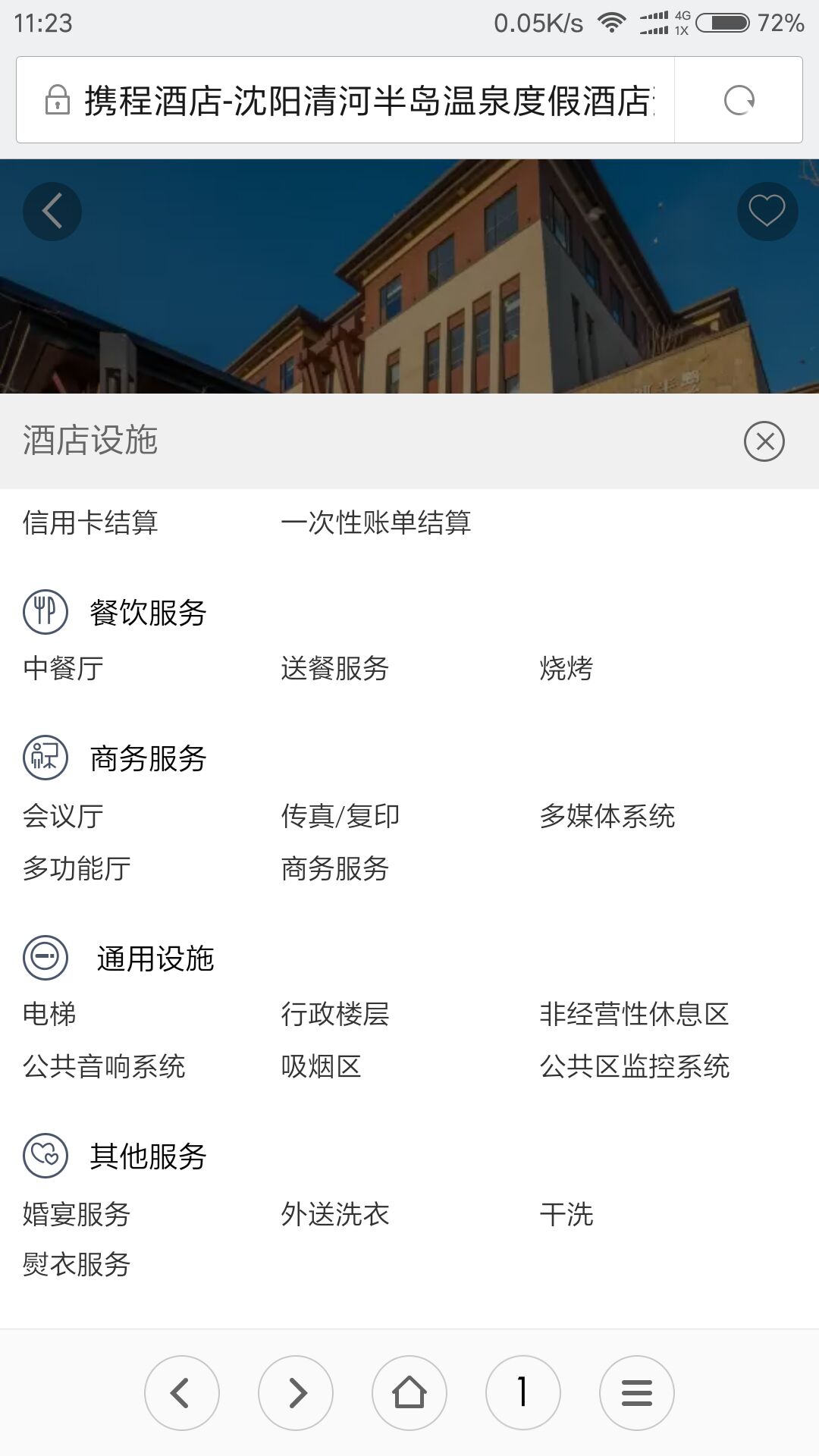Viewport: 819px width, 1456px height.
Task: Go back using the arrow on the hotel photo
Action: (x=52, y=212)
